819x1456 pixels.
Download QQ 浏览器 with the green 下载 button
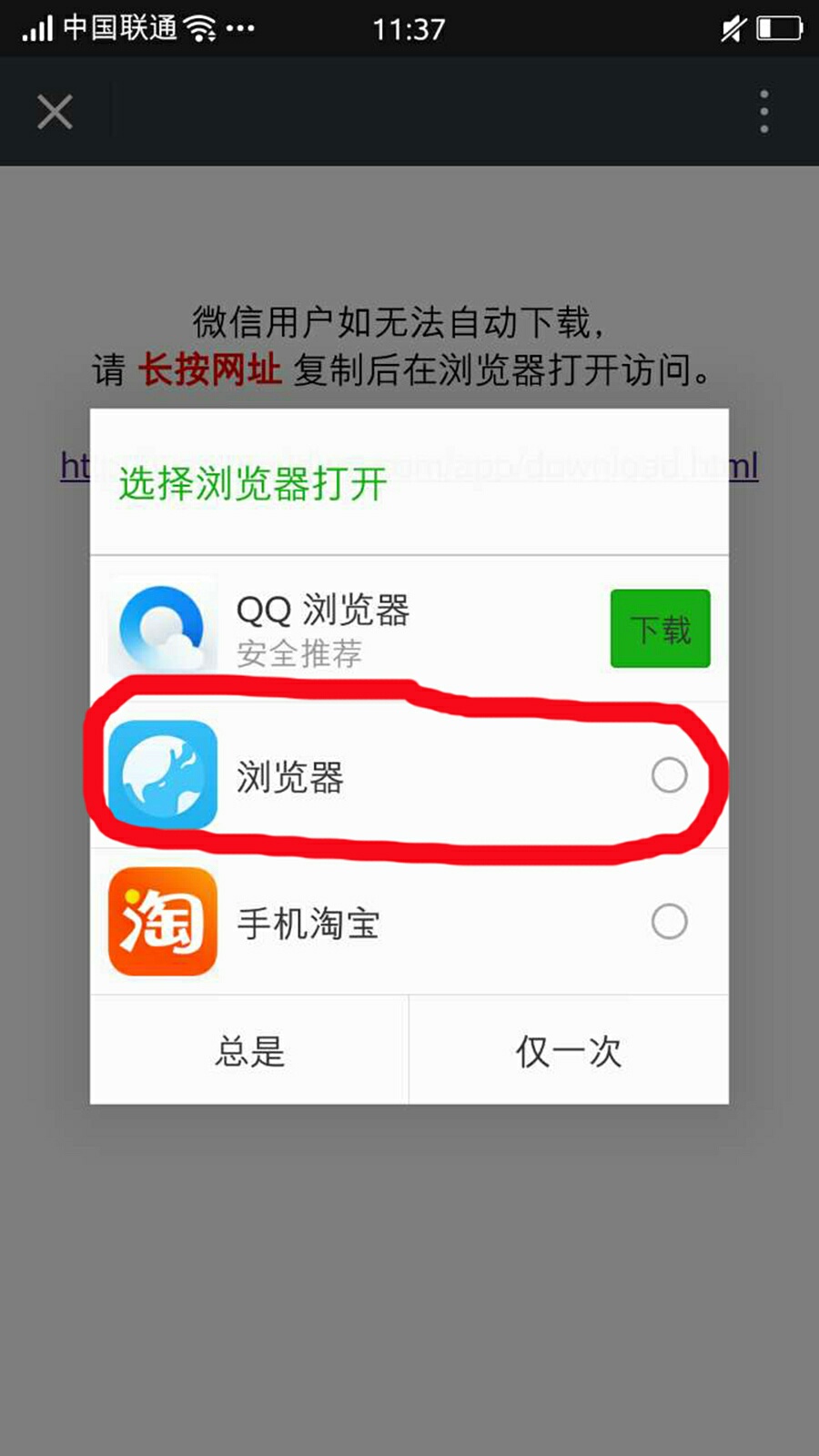(x=660, y=629)
